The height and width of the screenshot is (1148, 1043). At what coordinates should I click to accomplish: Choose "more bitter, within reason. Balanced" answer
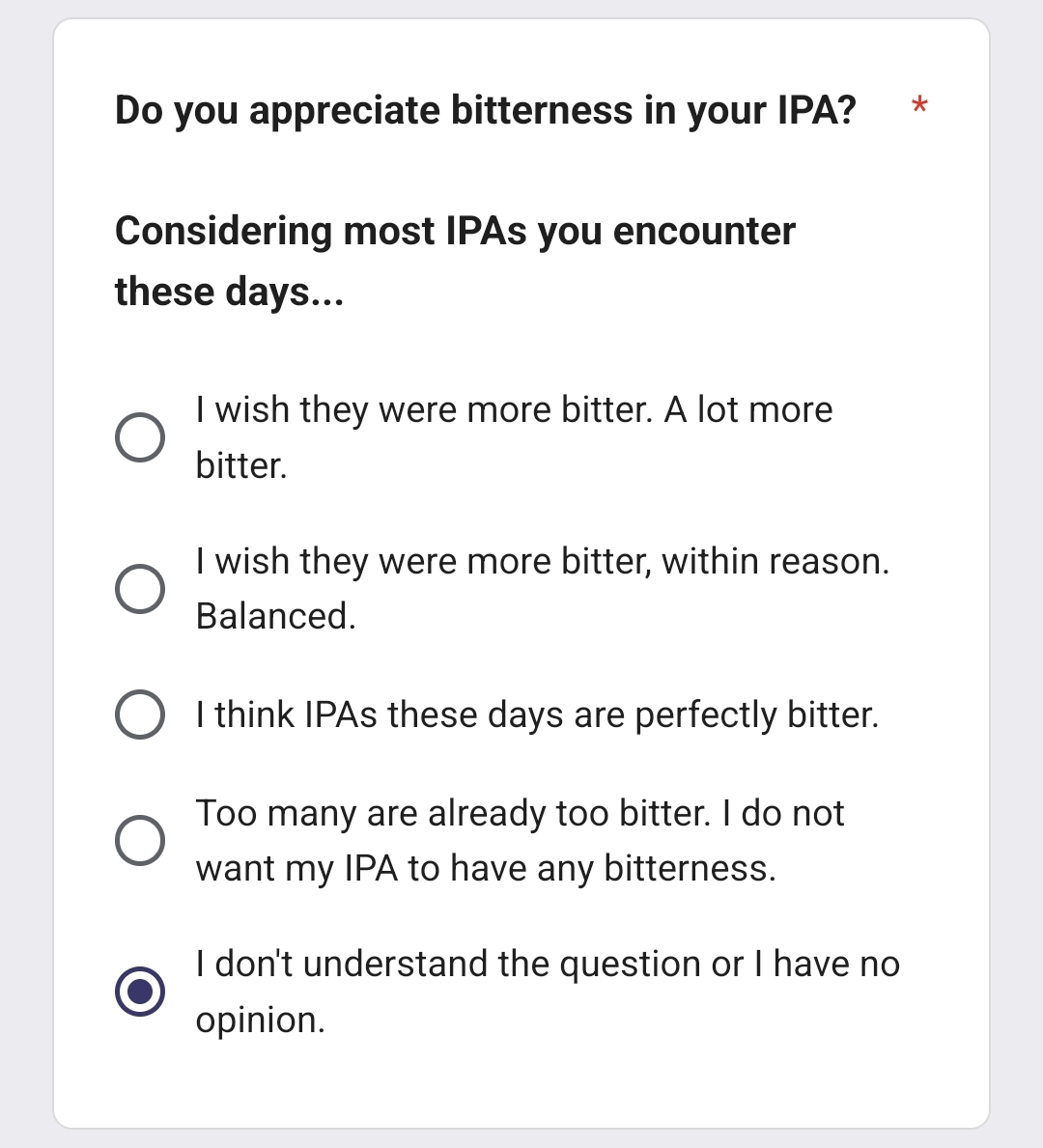pos(140,588)
